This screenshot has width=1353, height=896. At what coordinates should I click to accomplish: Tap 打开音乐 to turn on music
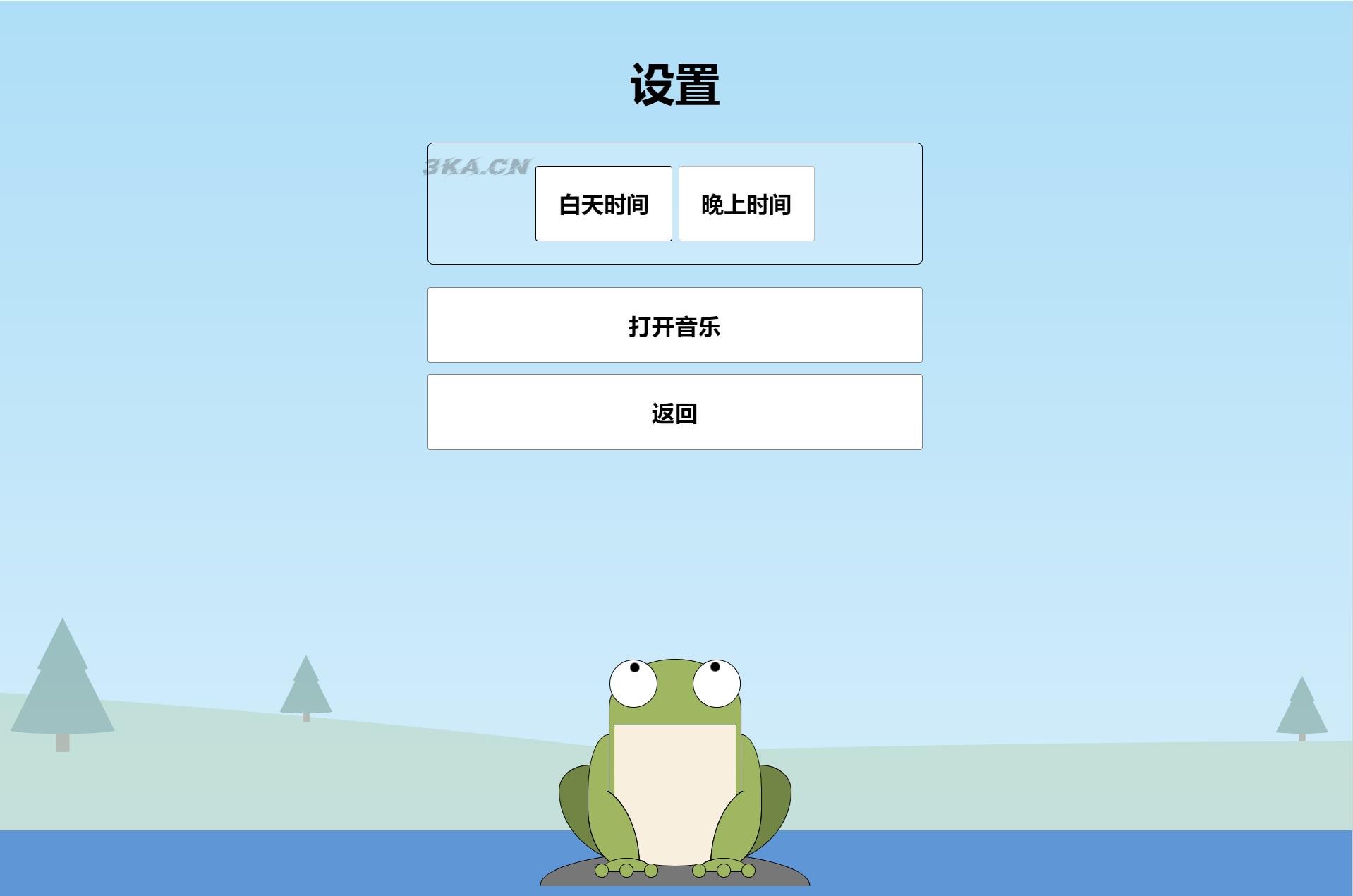(674, 325)
